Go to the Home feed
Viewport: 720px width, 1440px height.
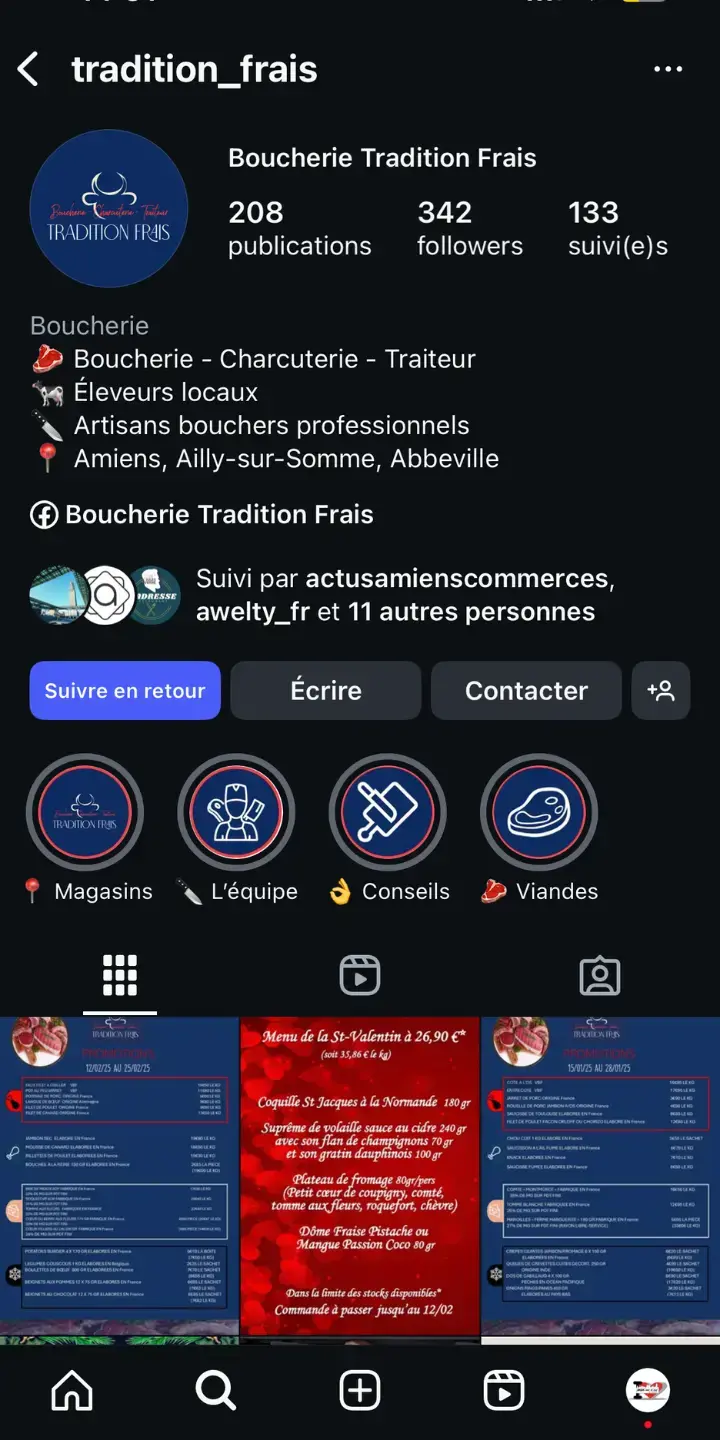tap(72, 1390)
